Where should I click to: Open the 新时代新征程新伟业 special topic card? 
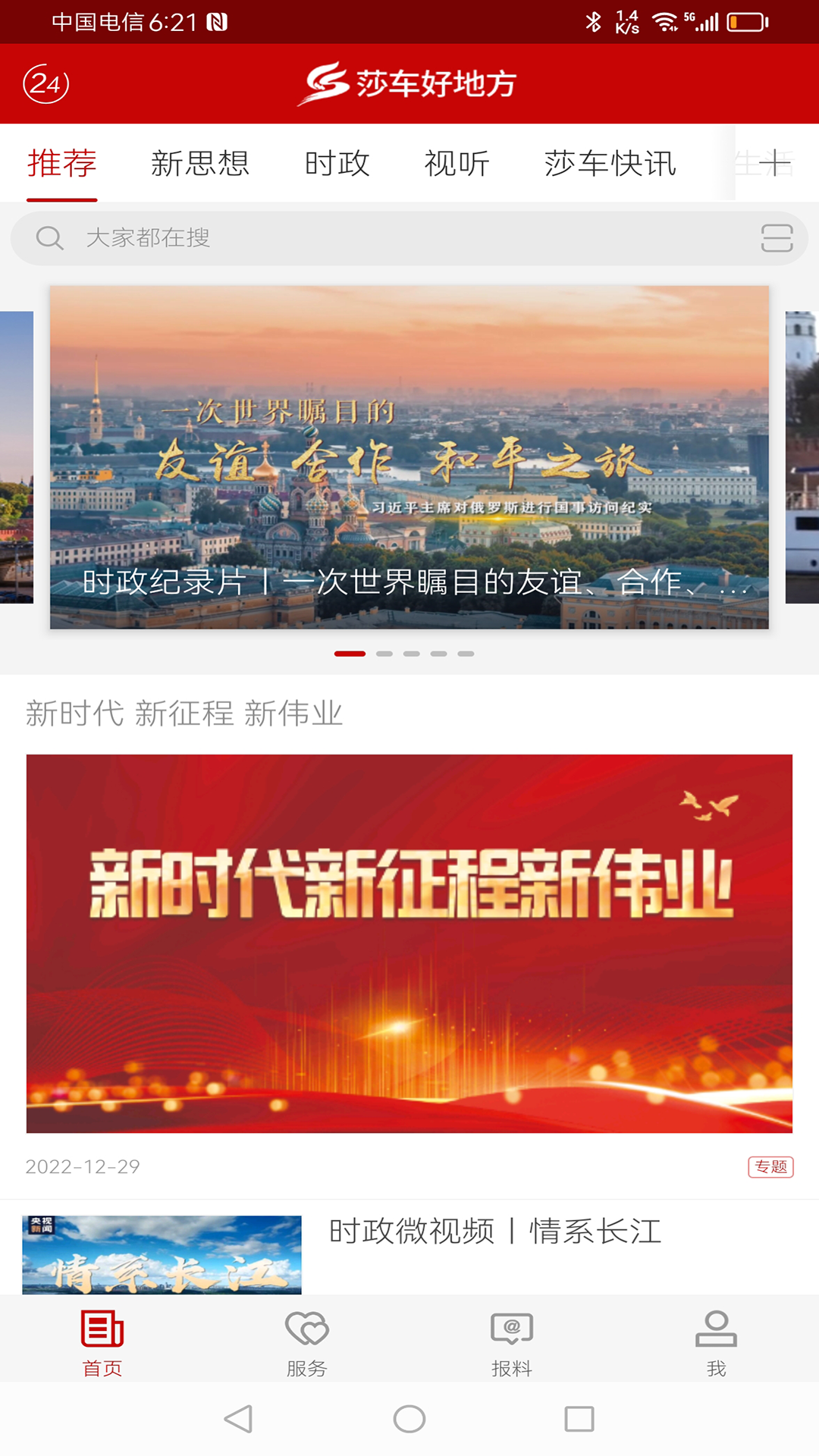pos(409,943)
